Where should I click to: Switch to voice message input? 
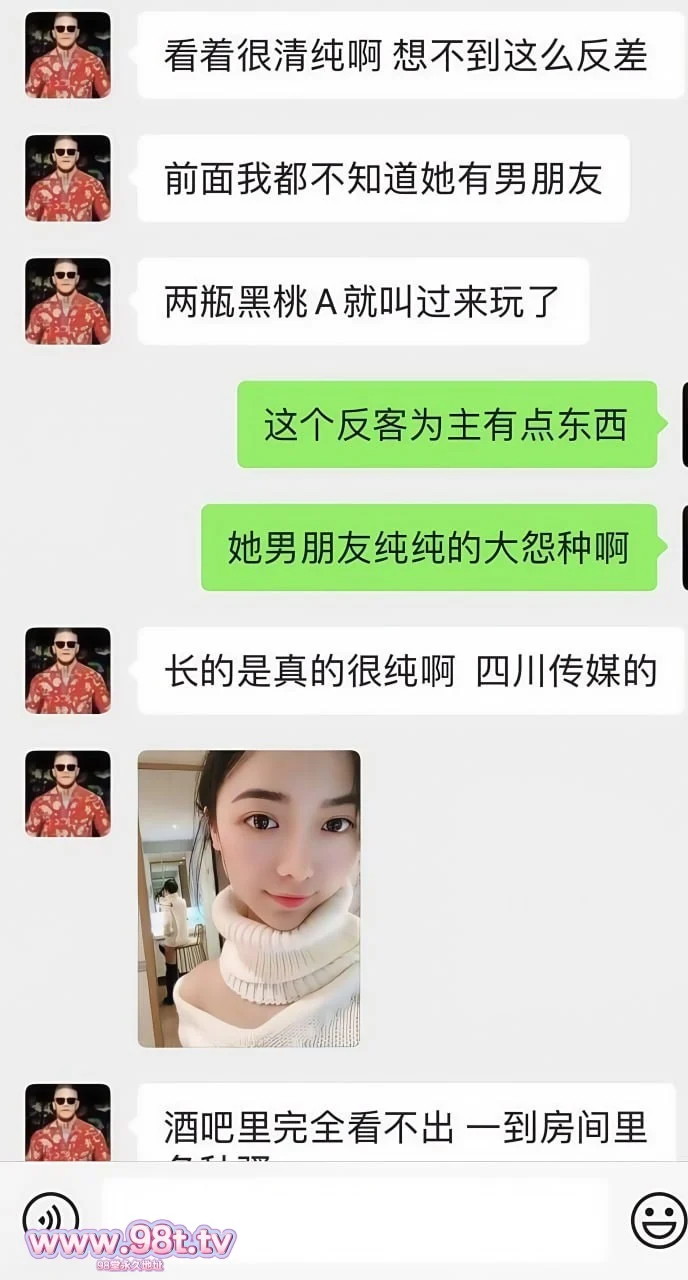point(49,1219)
